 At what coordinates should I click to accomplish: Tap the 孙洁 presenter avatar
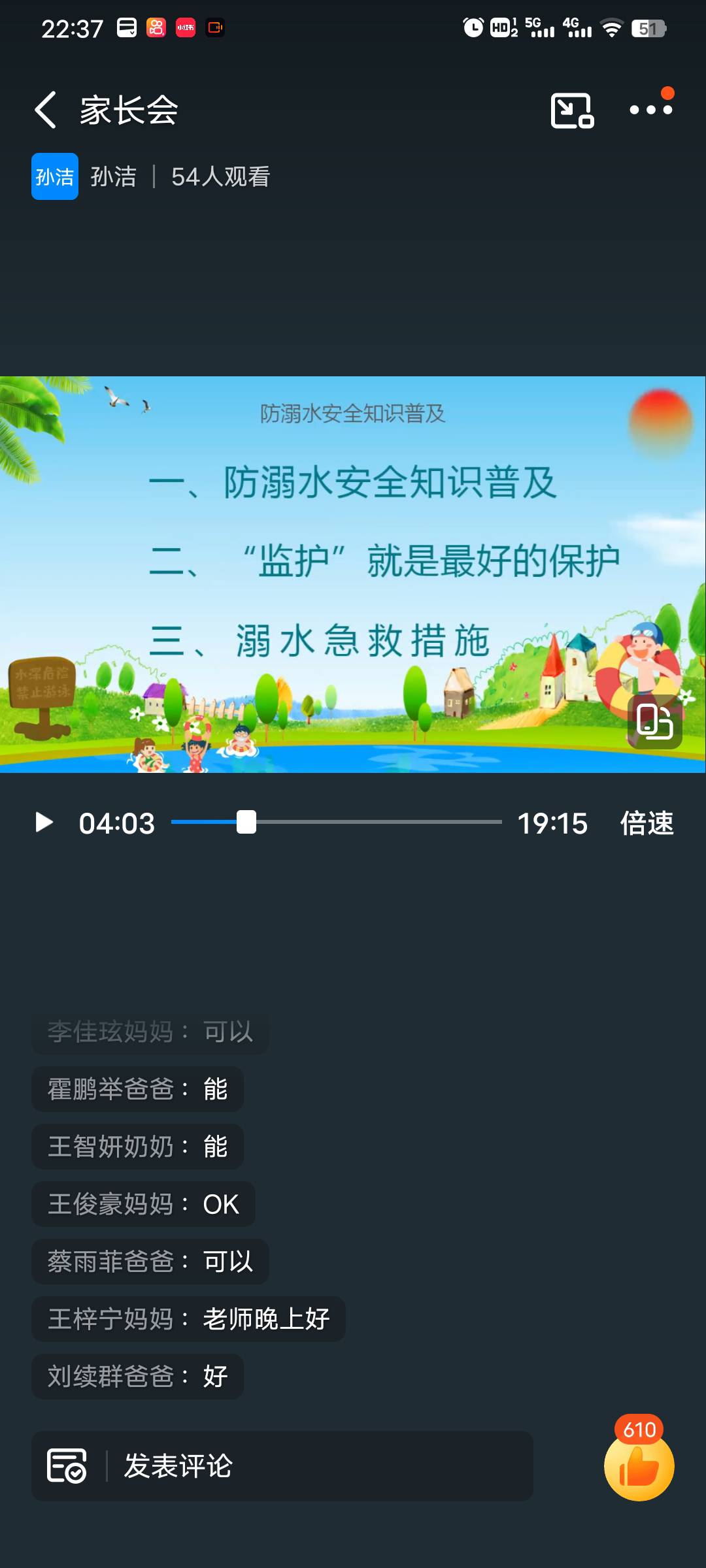(54, 175)
